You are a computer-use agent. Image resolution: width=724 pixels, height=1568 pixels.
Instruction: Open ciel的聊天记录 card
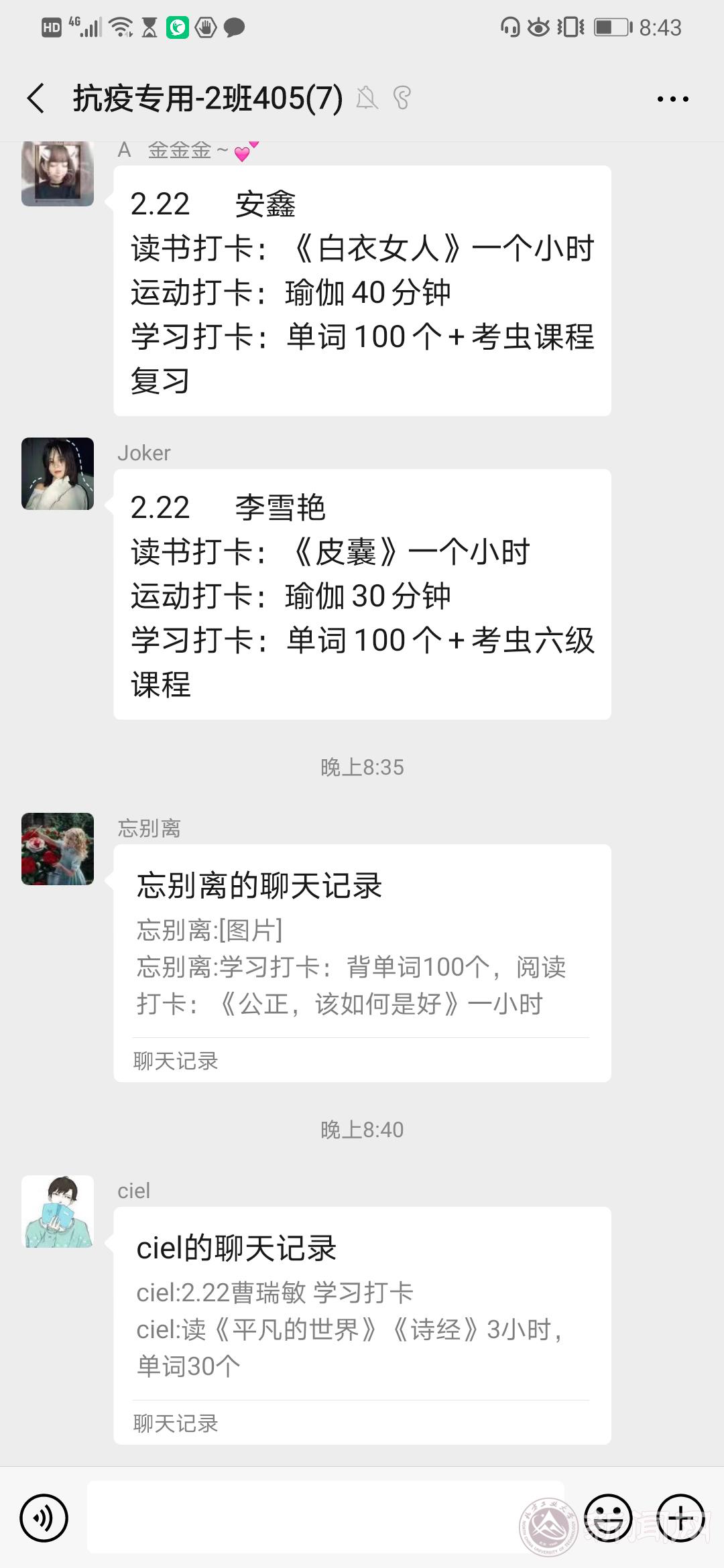(x=362, y=1325)
